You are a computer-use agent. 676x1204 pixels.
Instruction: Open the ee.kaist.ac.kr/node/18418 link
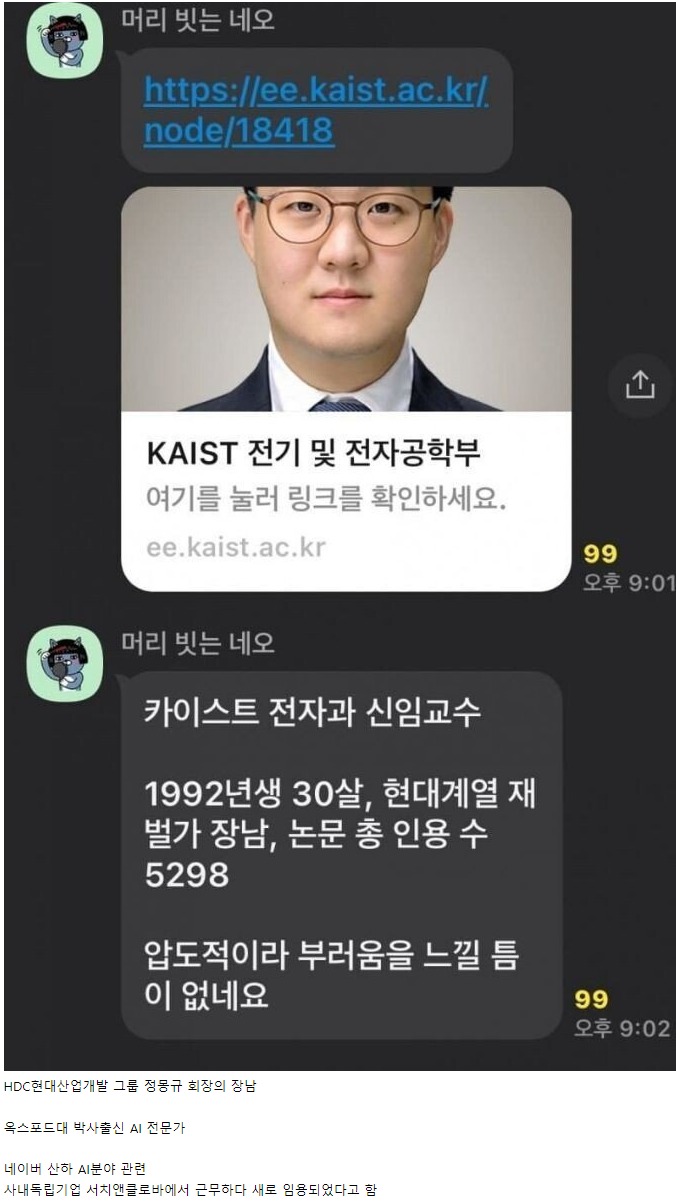315,110
